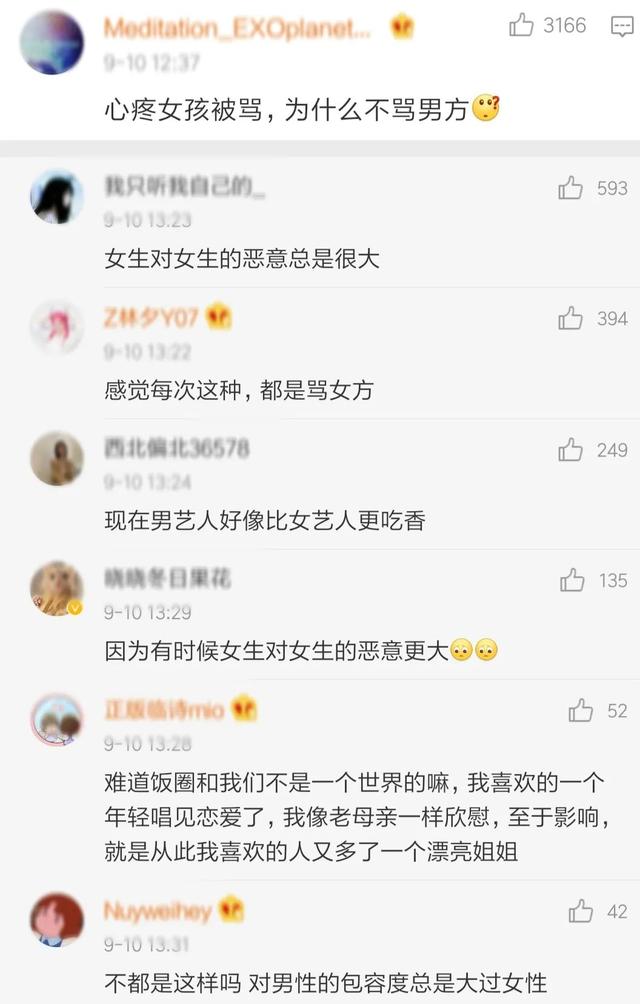Like the comment with 593 likes
This screenshot has width=640, height=1004.
570,187
